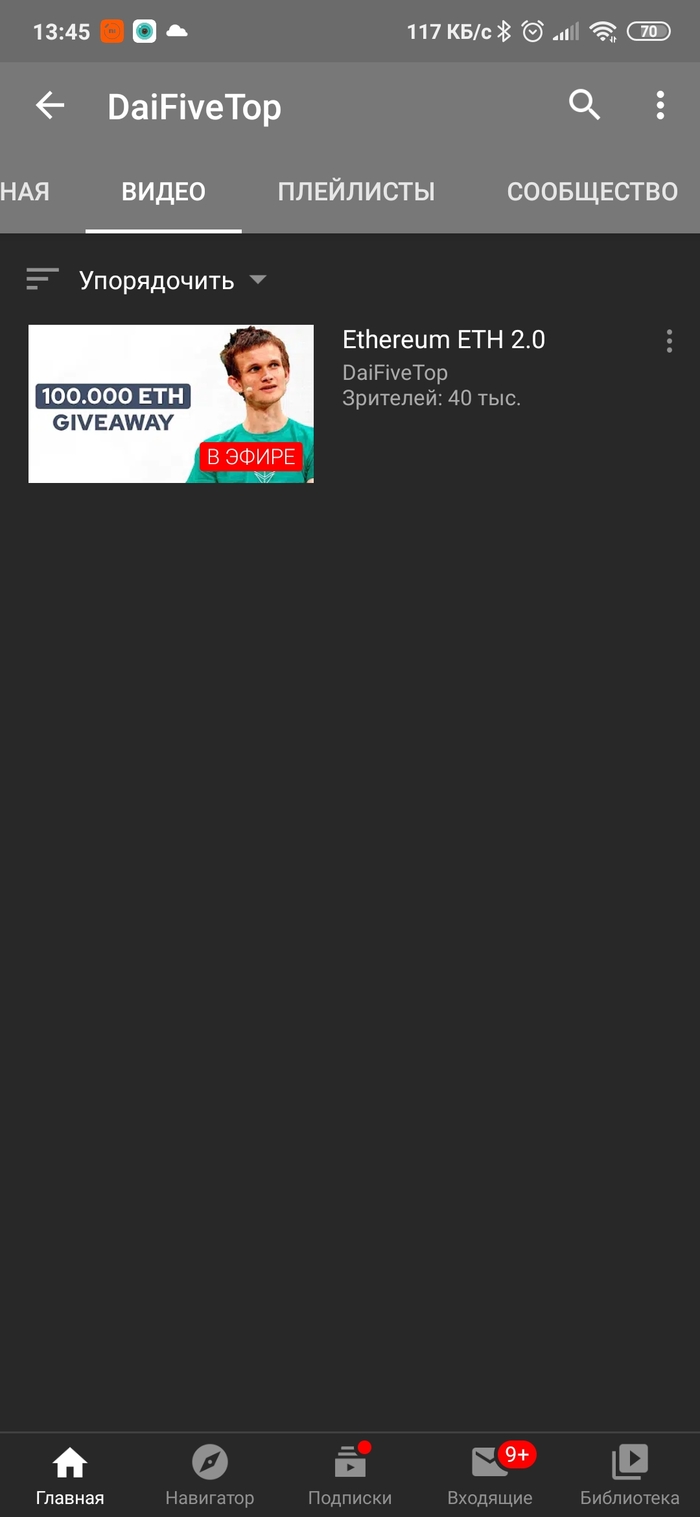Switch to the Сообщество tab
This screenshot has width=700, height=1517.
(592, 191)
